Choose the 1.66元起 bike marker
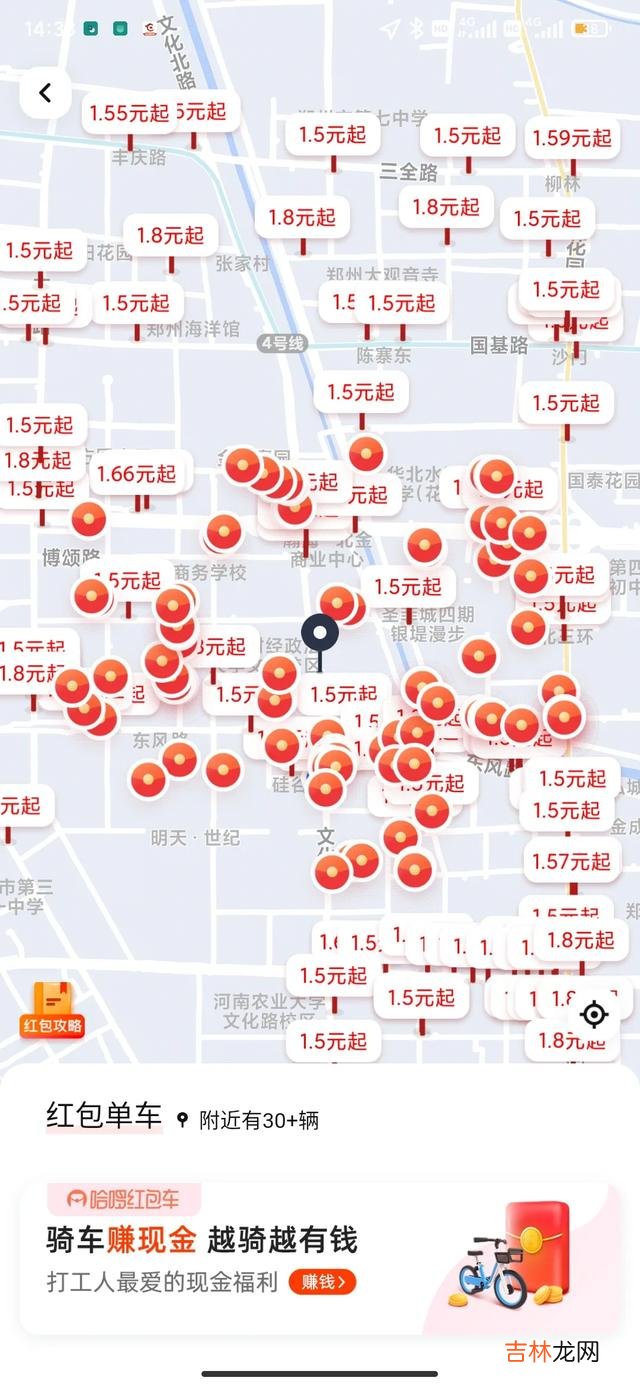This screenshot has width=640, height=1387. [137, 474]
